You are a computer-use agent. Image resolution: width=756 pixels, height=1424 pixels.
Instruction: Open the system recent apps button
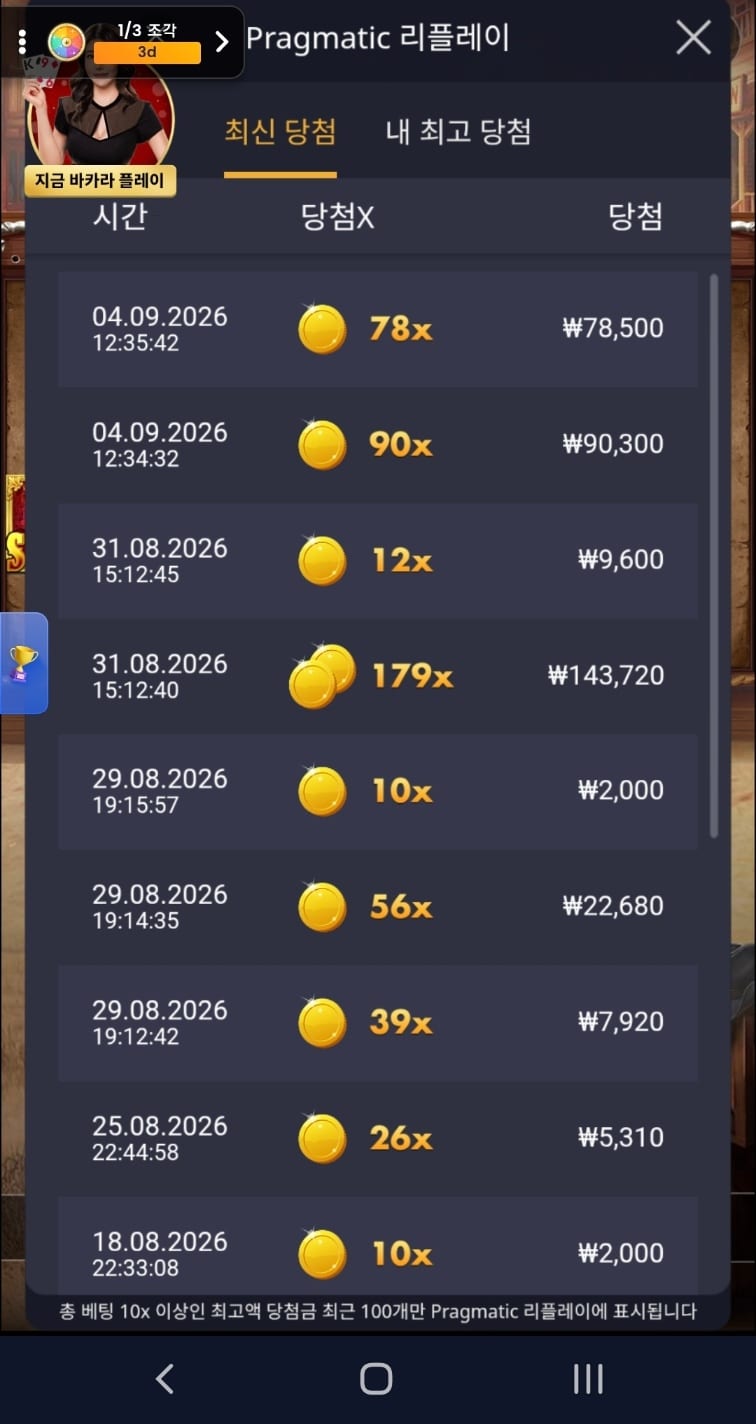click(x=588, y=1379)
